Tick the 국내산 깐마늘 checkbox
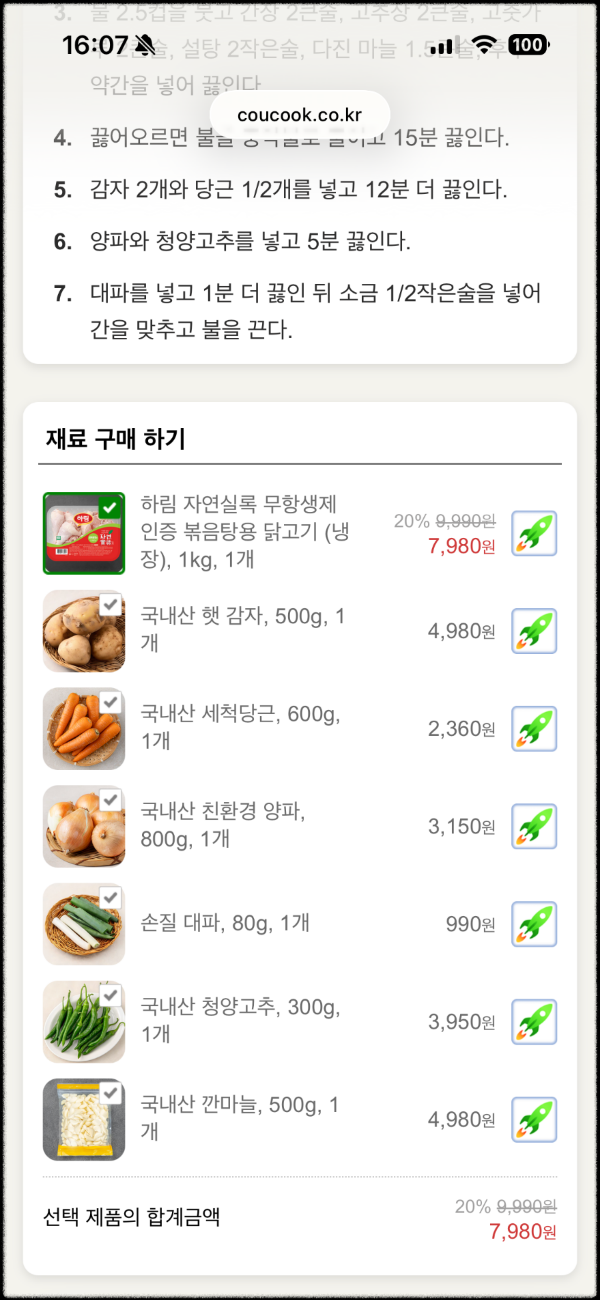Screen dimensions: 600x1300 point(110,1093)
